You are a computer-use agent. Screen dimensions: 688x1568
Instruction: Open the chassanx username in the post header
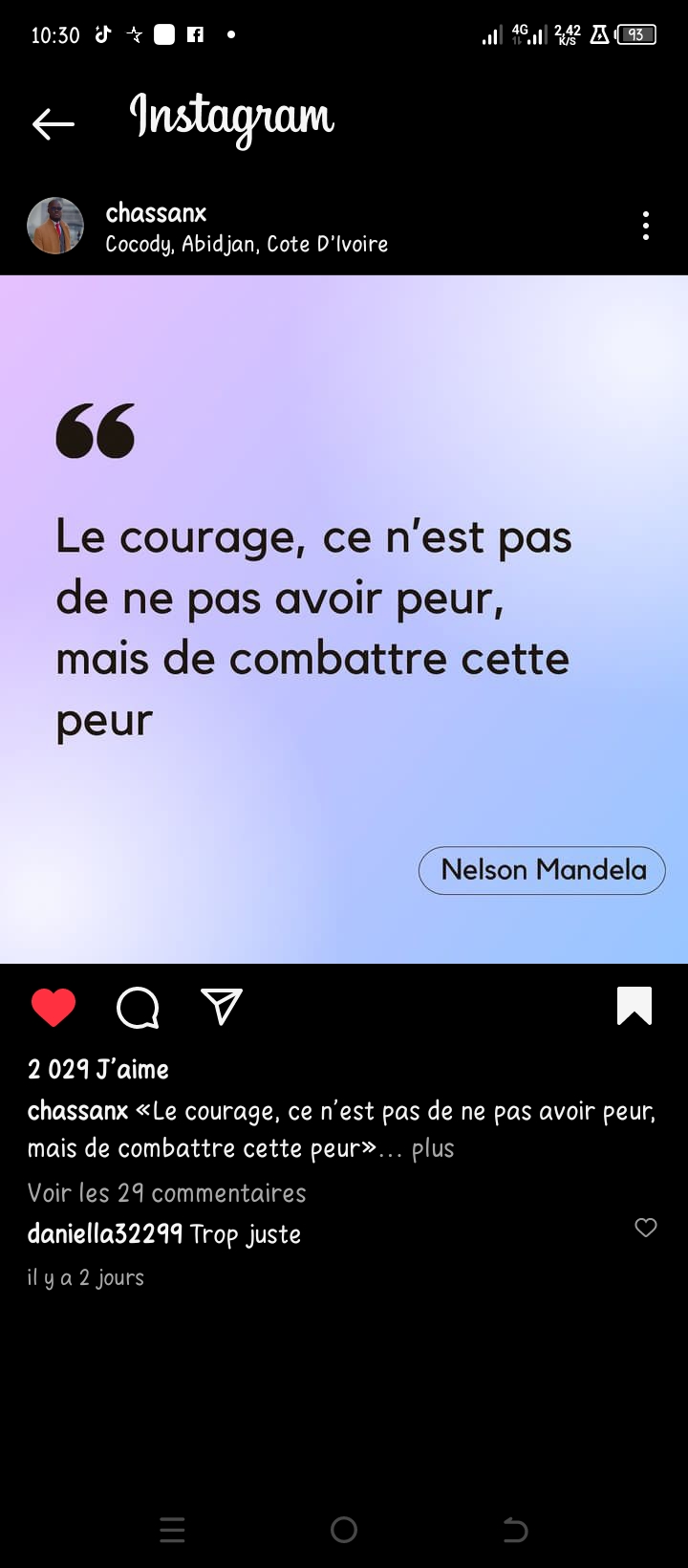156,212
